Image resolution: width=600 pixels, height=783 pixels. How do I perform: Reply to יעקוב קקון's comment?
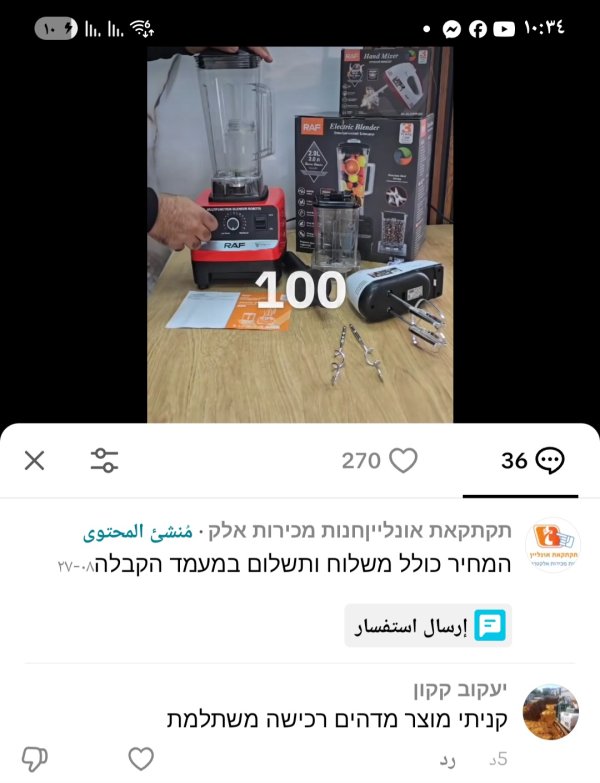pyautogui.click(x=447, y=760)
